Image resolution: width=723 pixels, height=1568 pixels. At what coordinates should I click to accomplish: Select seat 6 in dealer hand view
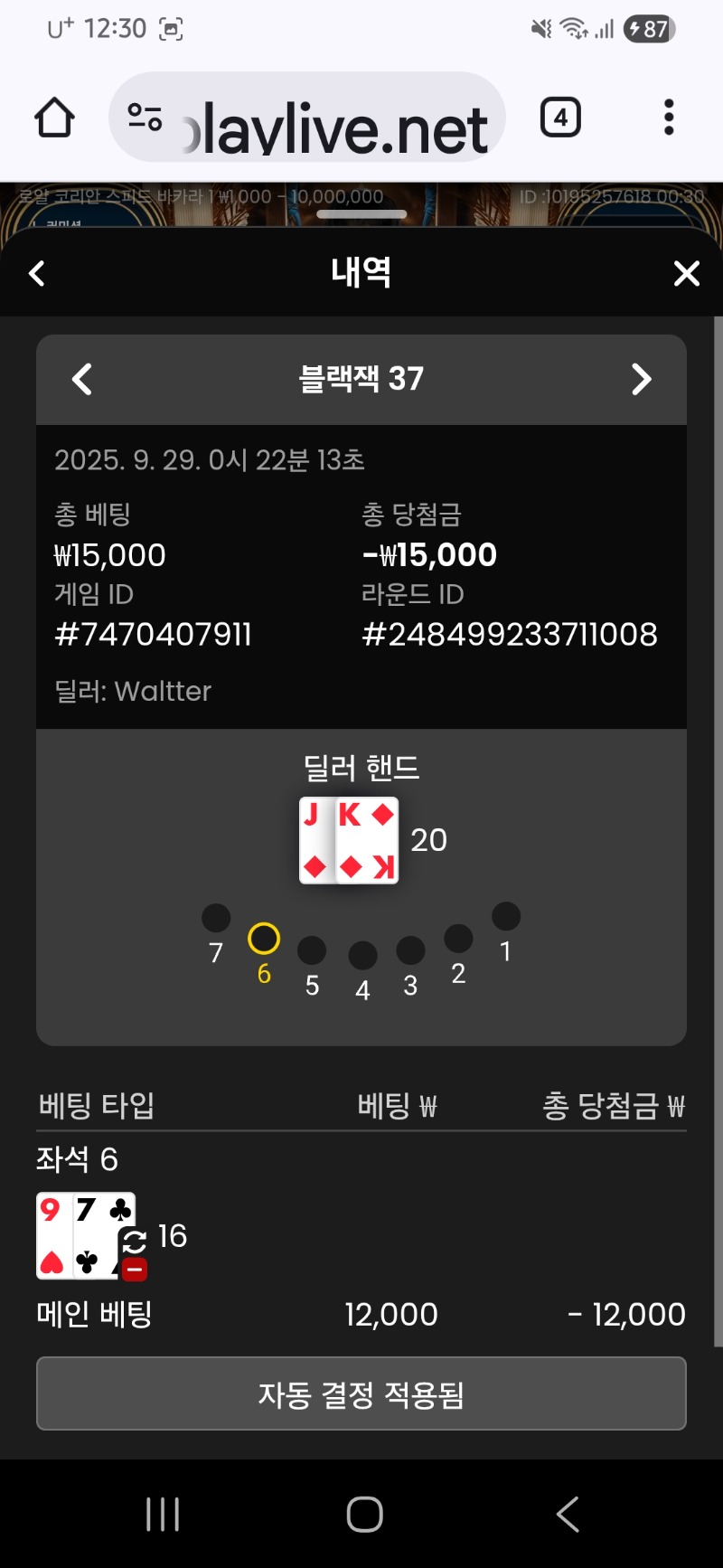(x=264, y=940)
